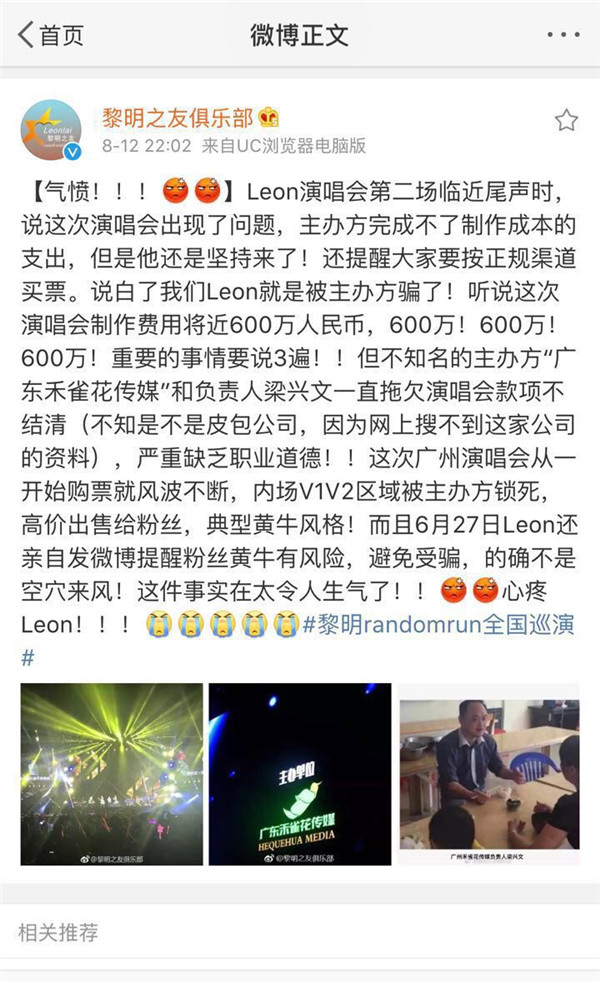
Task: View the 广东禾雀花传媒 logo photo
Action: (x=299, y=774)
